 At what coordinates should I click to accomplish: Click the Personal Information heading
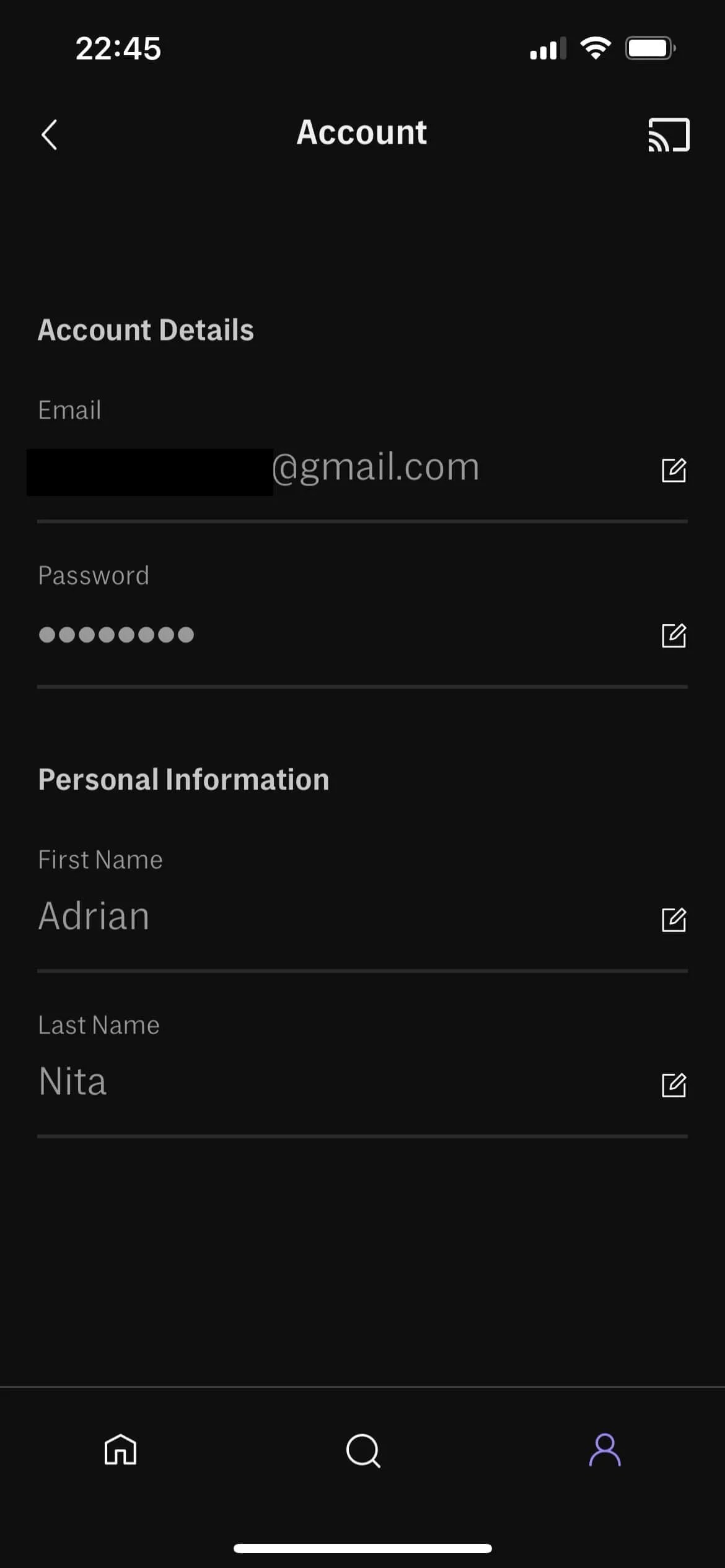coord(184,780)
